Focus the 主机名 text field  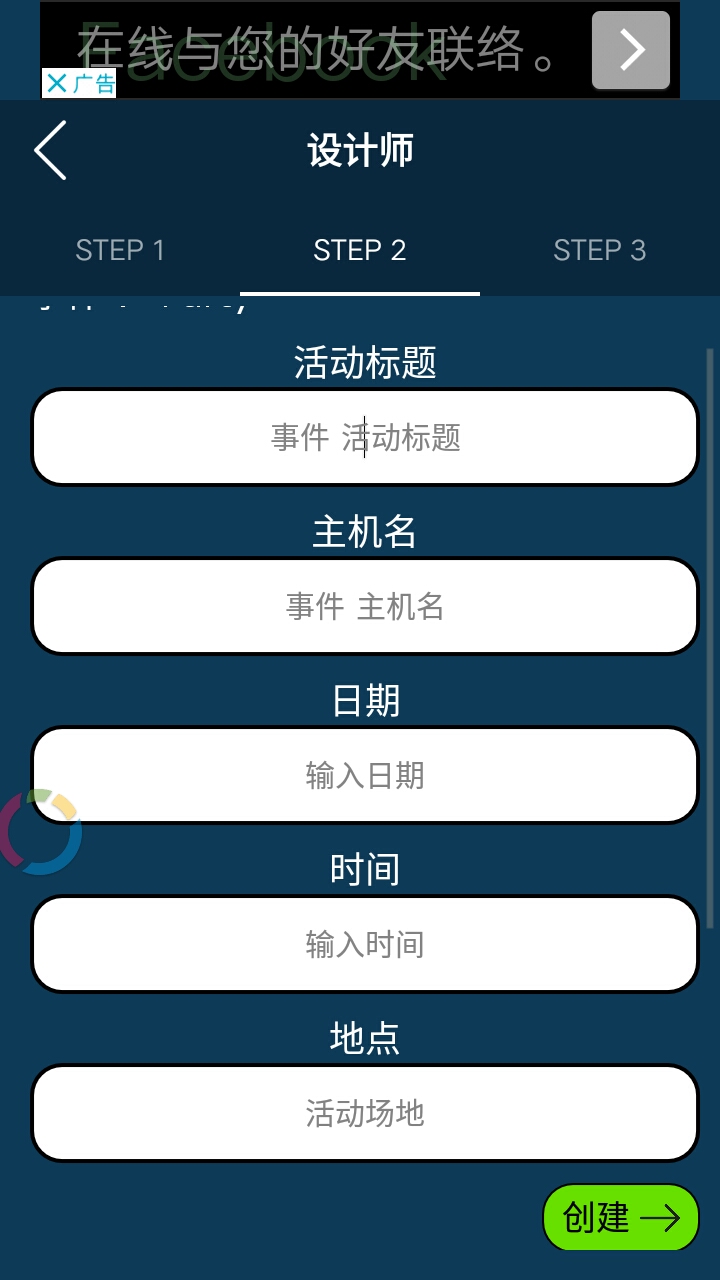364,606
